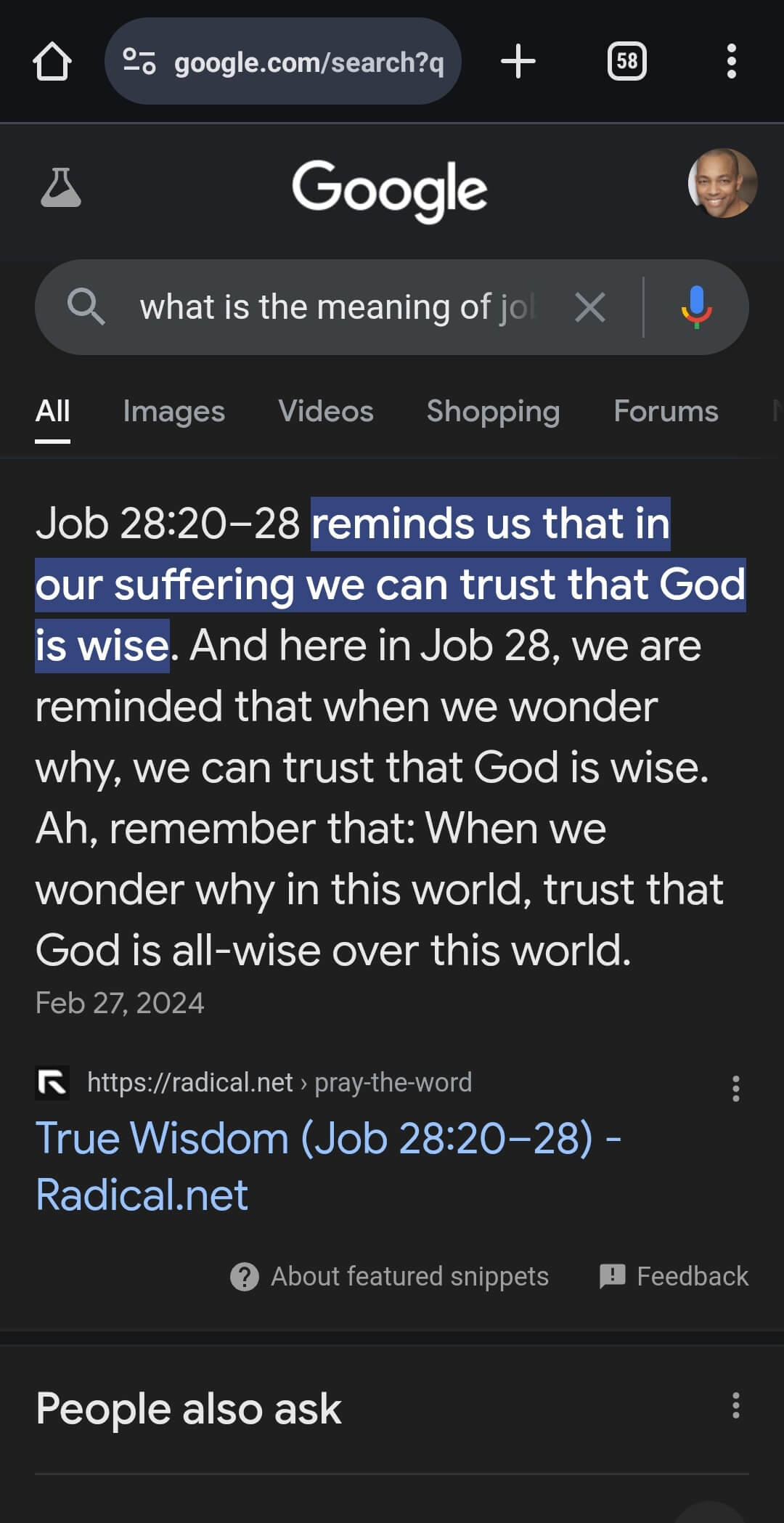Switch to the Forums tab

pyautogui.click(x=666, y=412)
